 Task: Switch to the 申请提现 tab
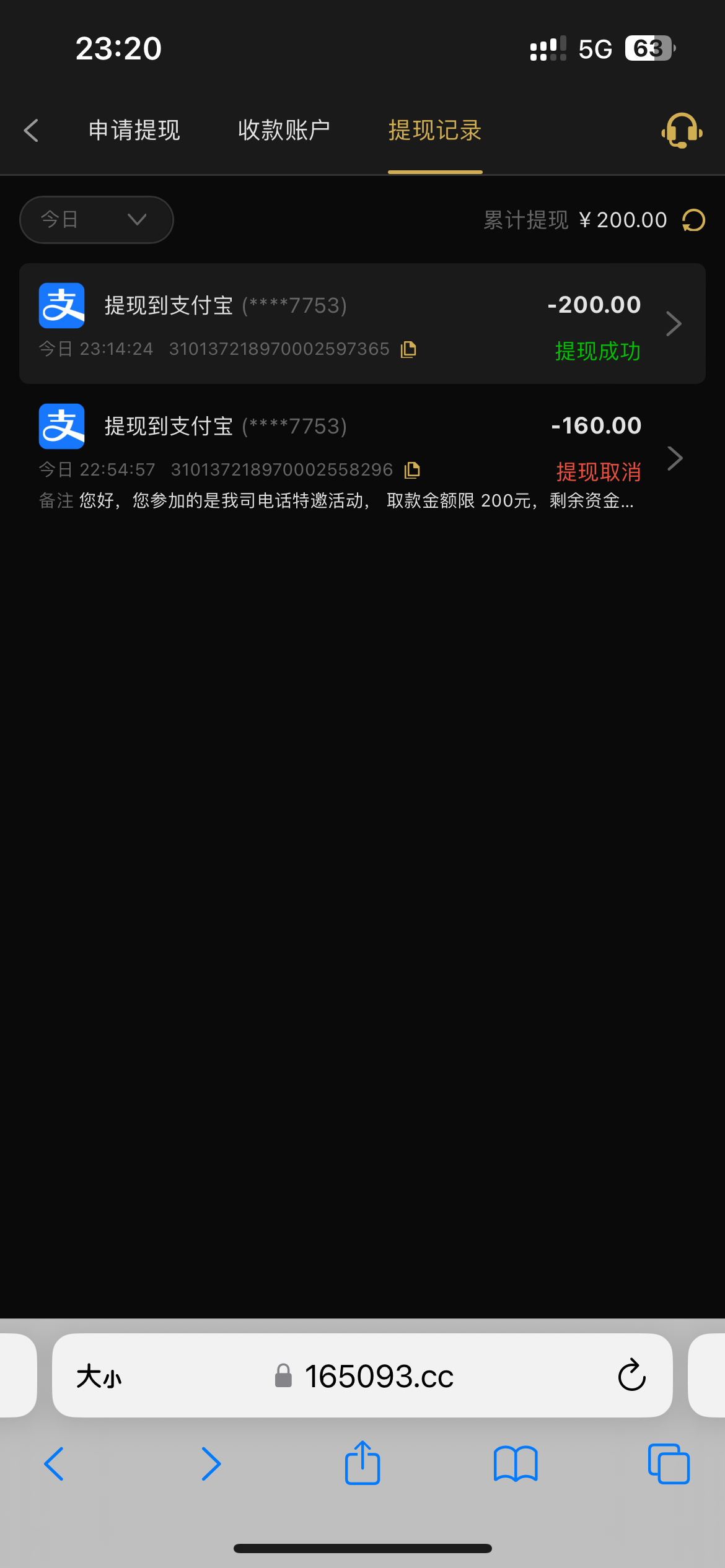tap(134, 131)
